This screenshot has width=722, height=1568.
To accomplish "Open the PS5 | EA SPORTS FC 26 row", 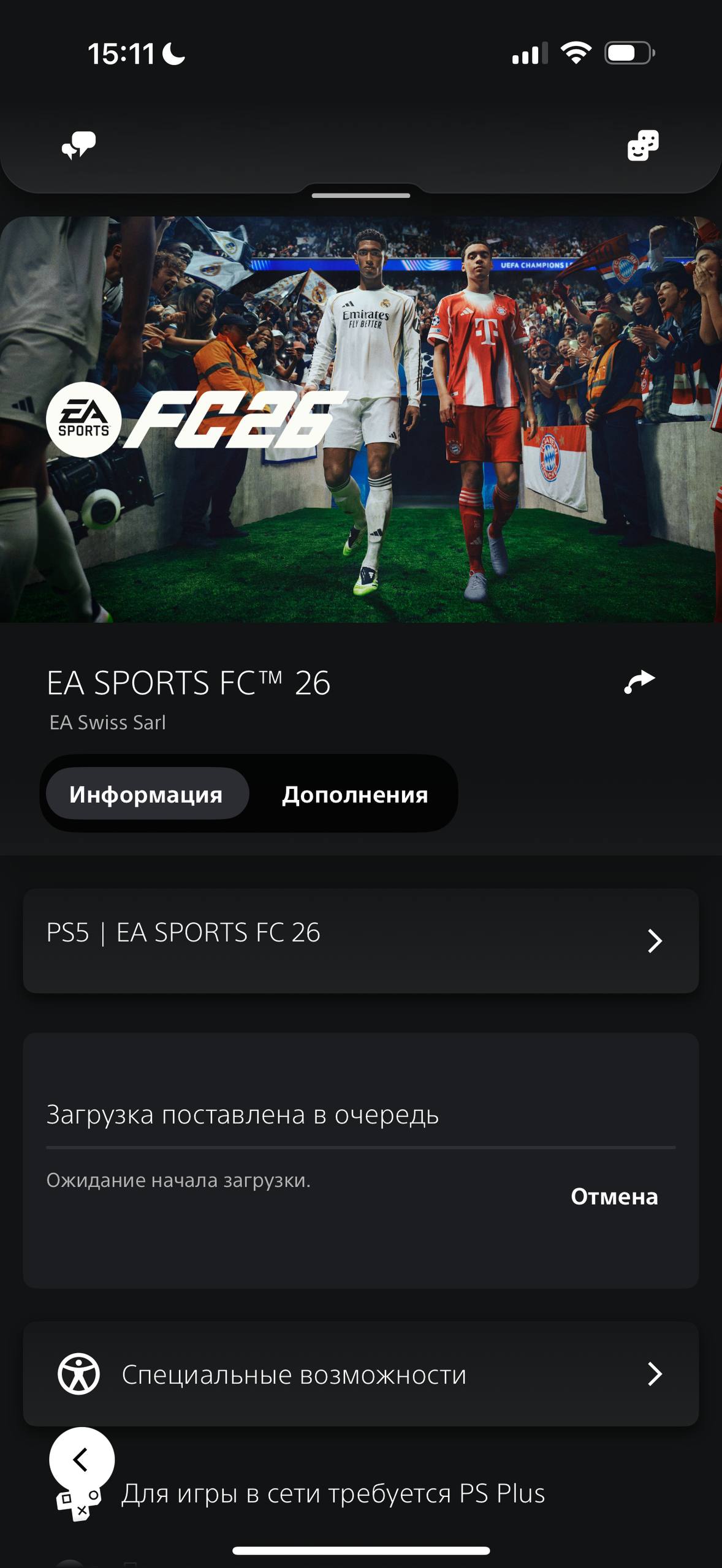I will coord(360,940).
